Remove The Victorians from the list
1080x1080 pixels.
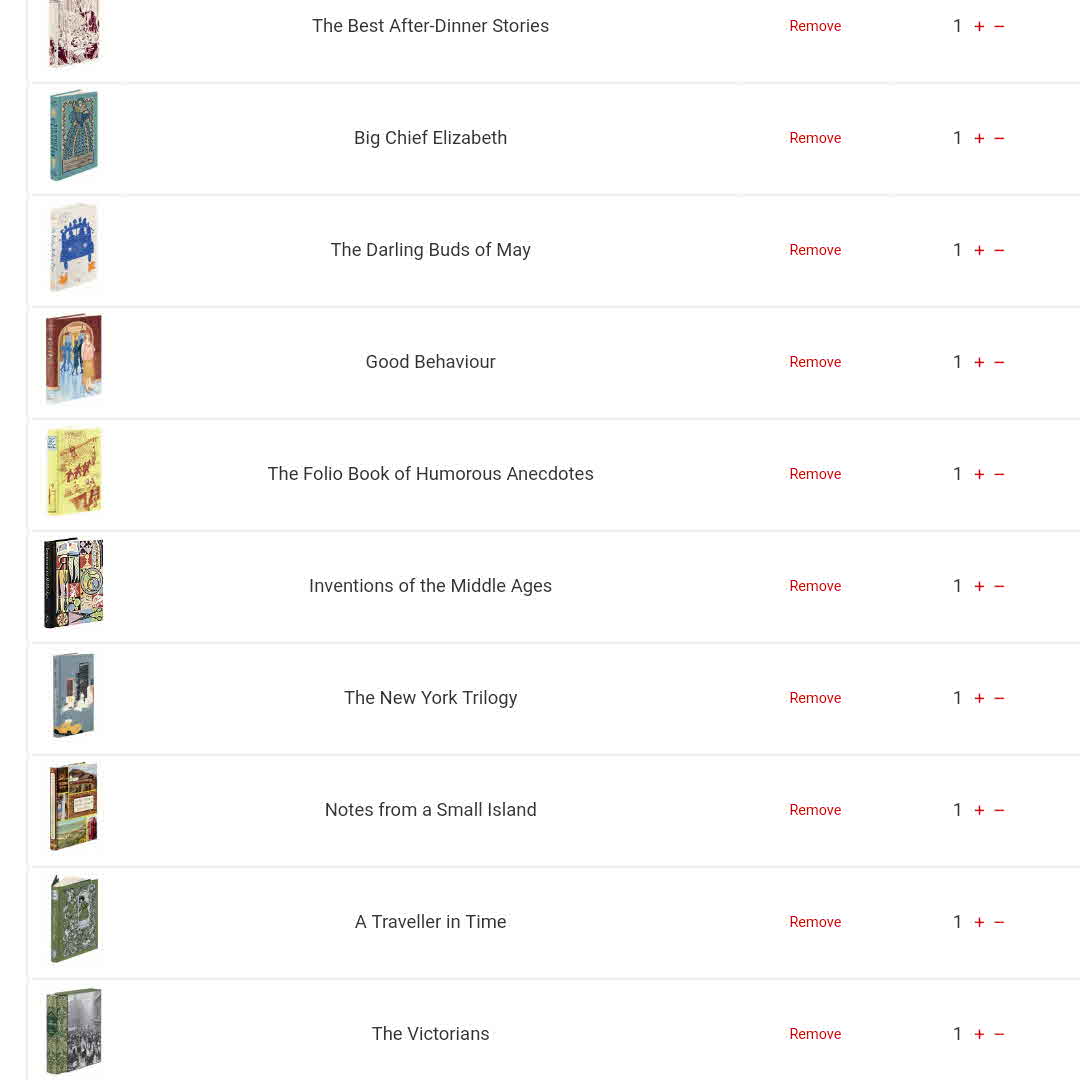(x=815, y=1034)
